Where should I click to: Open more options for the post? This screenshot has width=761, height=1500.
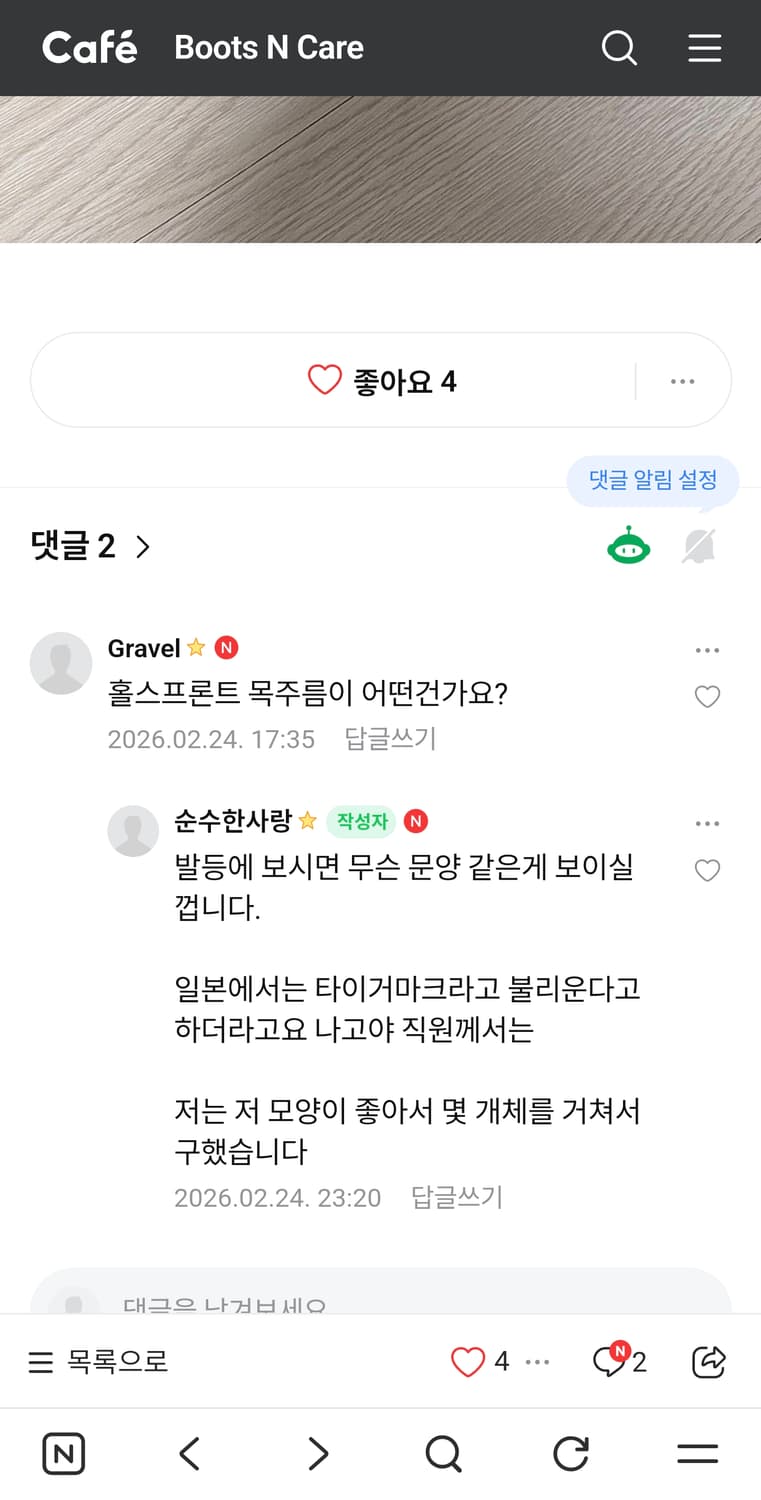click(x=682, y=380)
